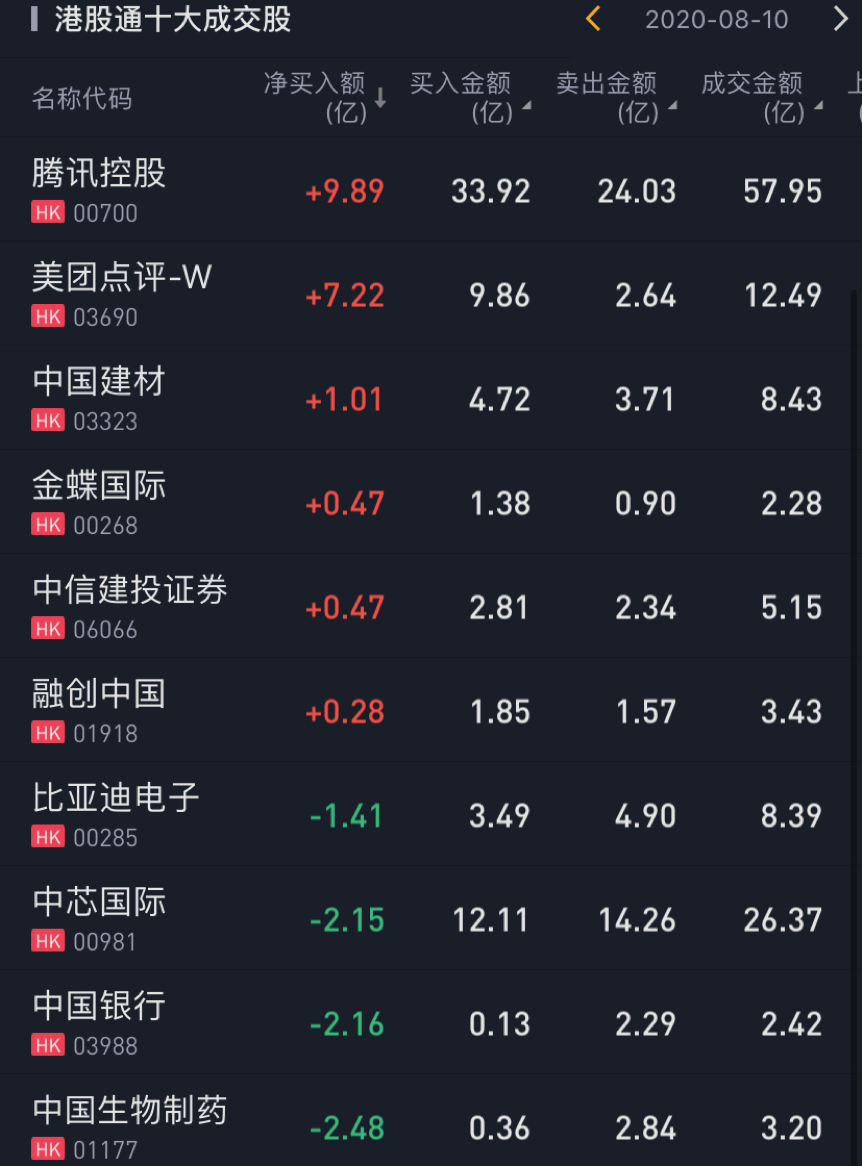Open the 2020-08-10 date picker
862x1166 pixels.
click(x=716, y=20)
